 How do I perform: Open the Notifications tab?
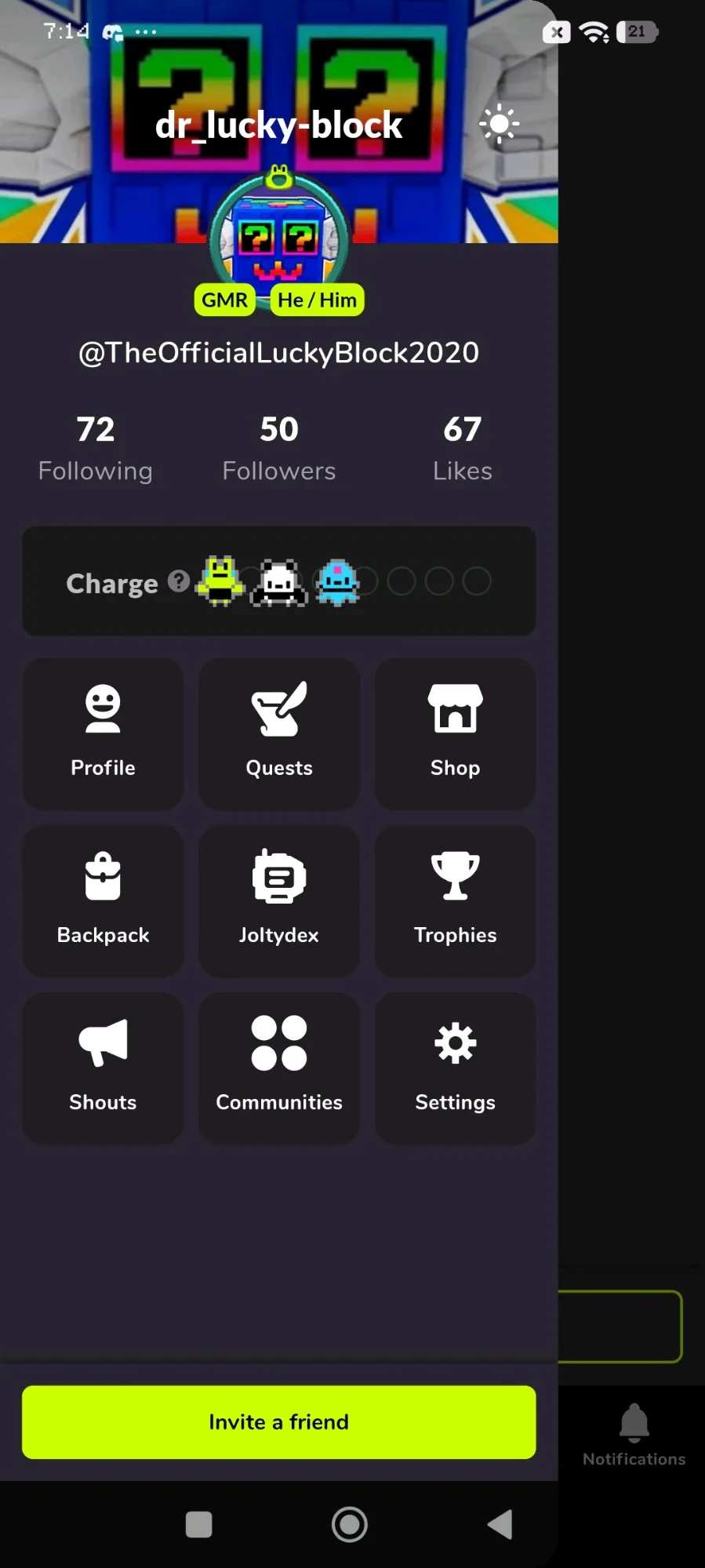point(634,1435)
